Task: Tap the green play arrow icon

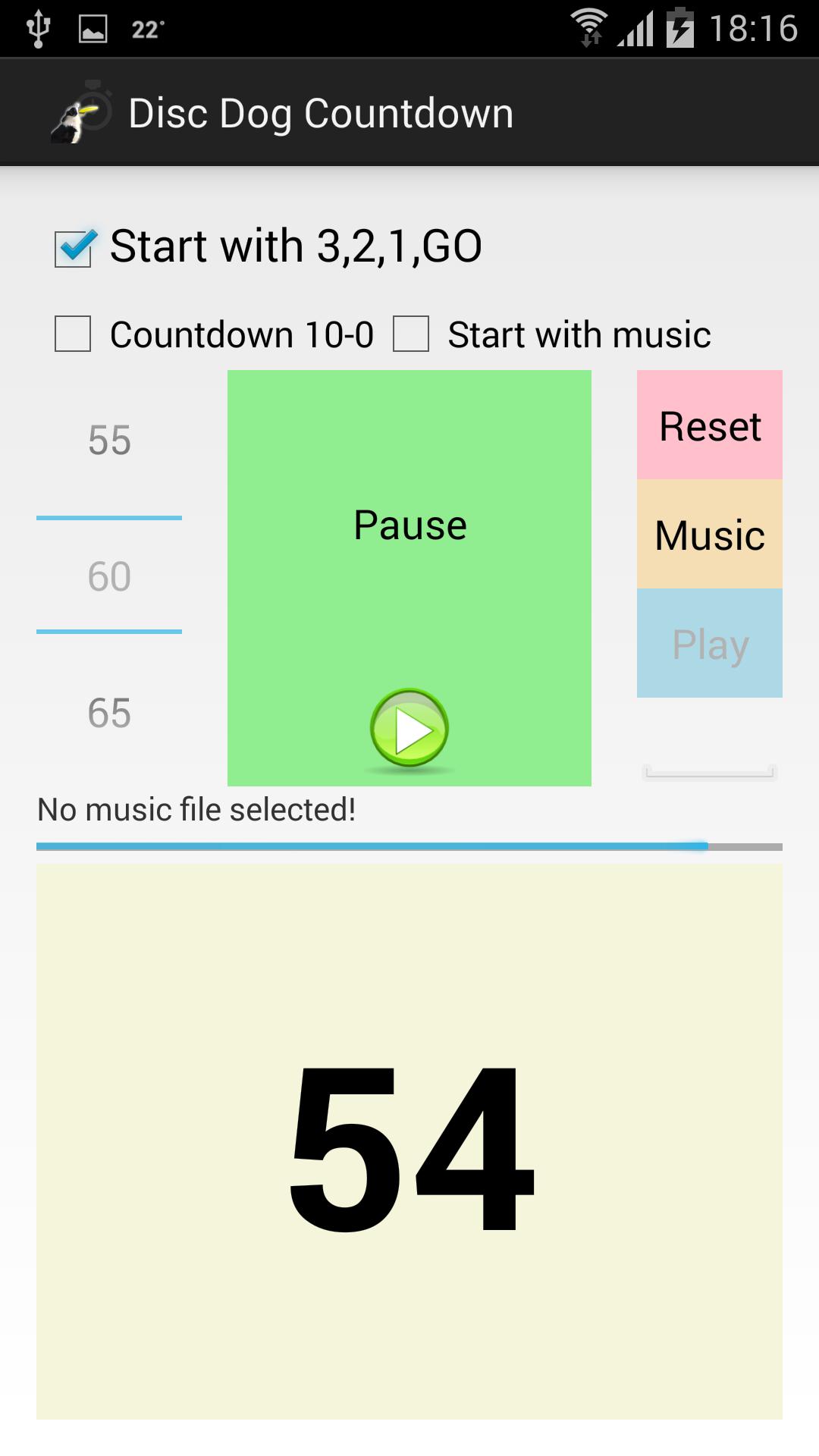Action: tap(409, 728)
